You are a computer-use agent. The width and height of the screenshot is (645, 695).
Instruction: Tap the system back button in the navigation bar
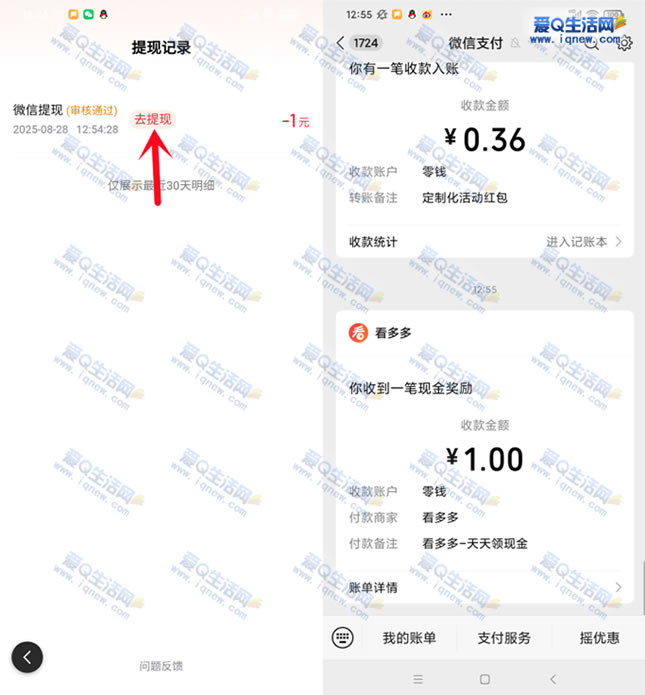click(x=552, y=679)
